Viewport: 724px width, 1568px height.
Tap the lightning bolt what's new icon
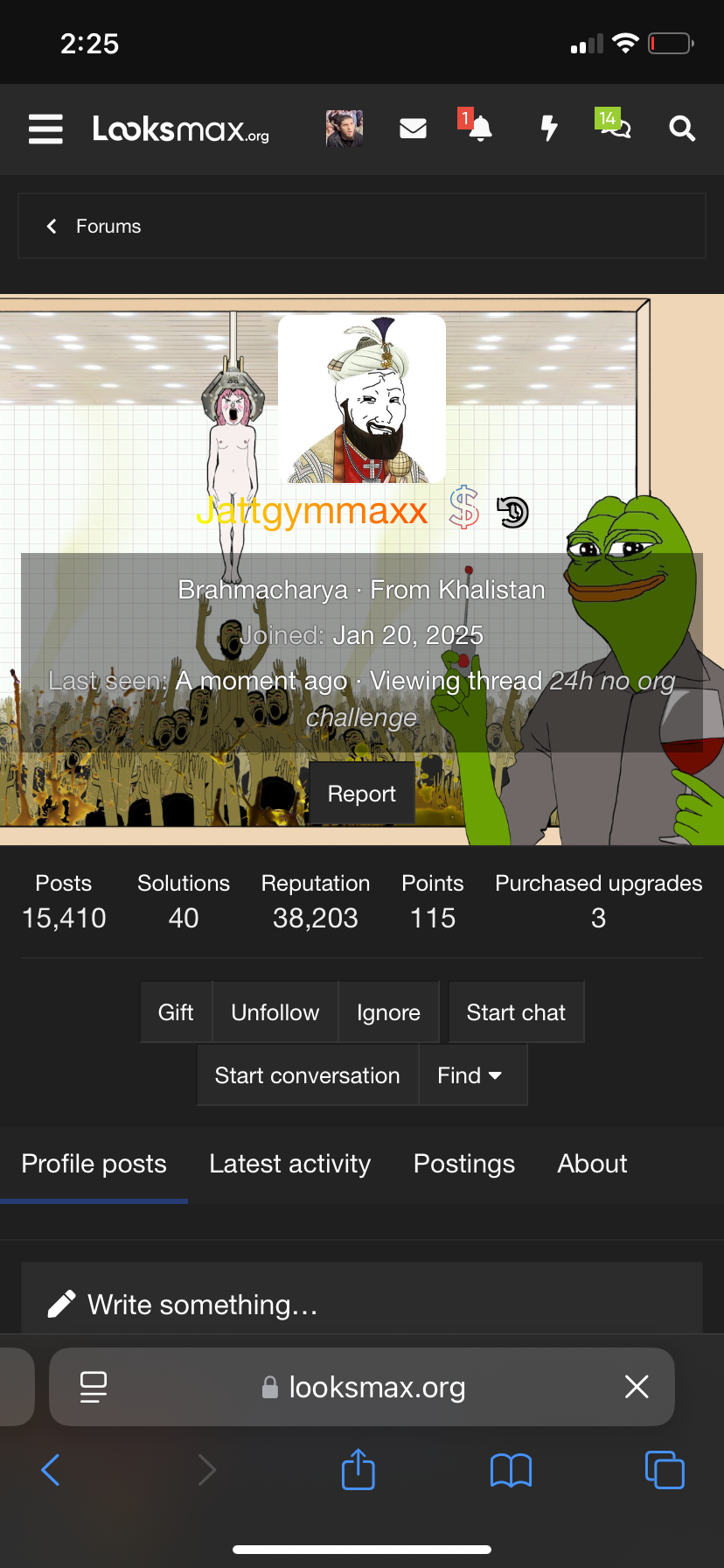tap(548, 129)
